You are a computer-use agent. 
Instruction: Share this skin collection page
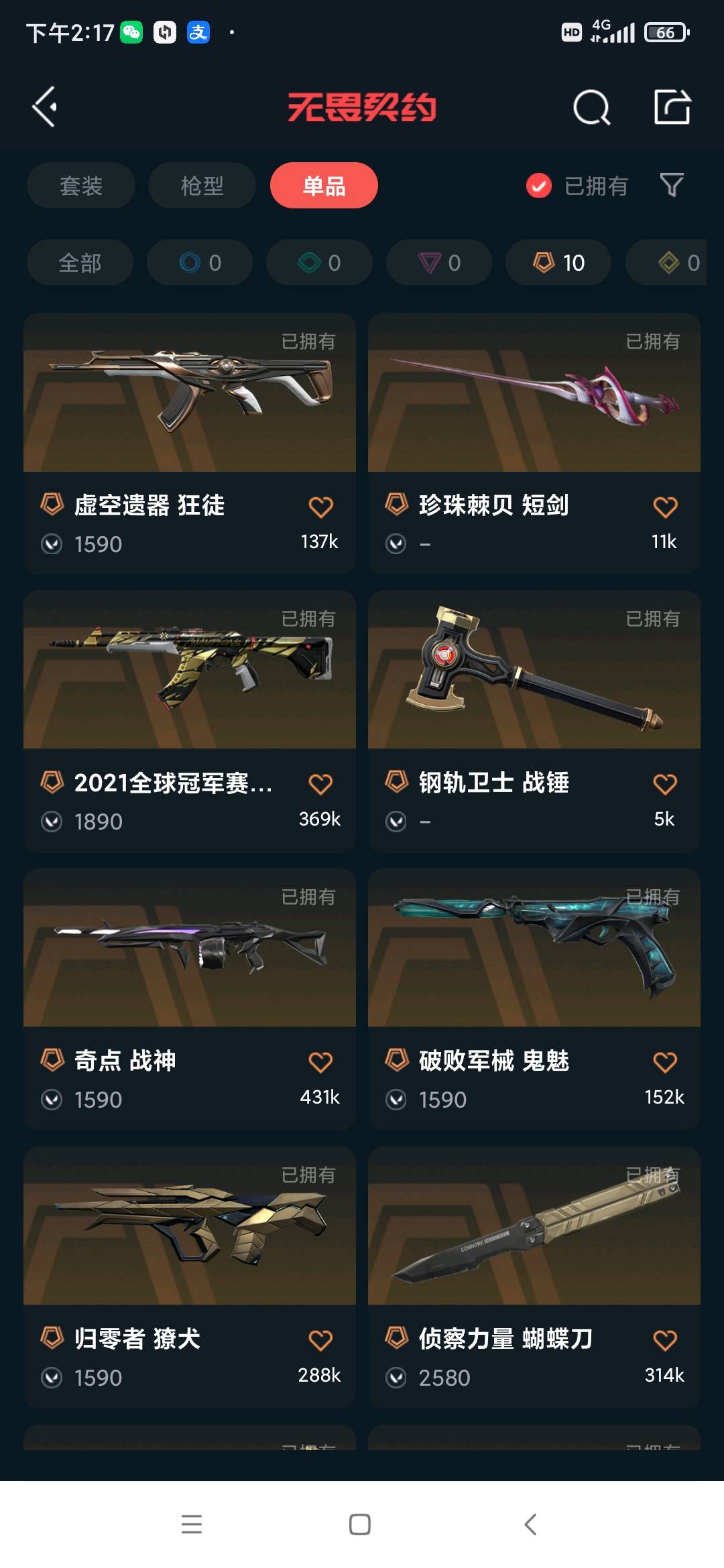672,107
